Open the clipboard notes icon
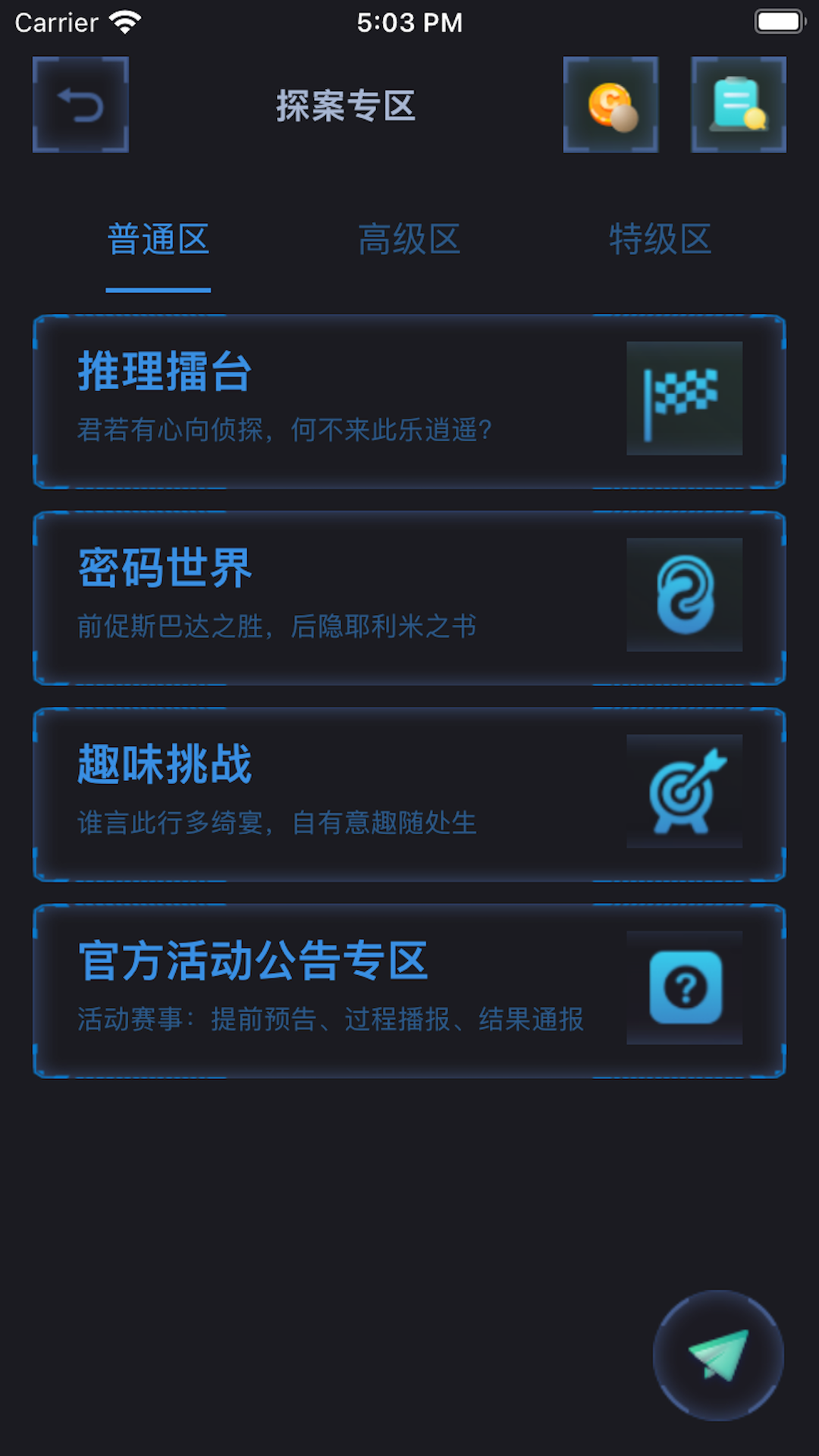The image size is (819, 1456). coord(738,105)
